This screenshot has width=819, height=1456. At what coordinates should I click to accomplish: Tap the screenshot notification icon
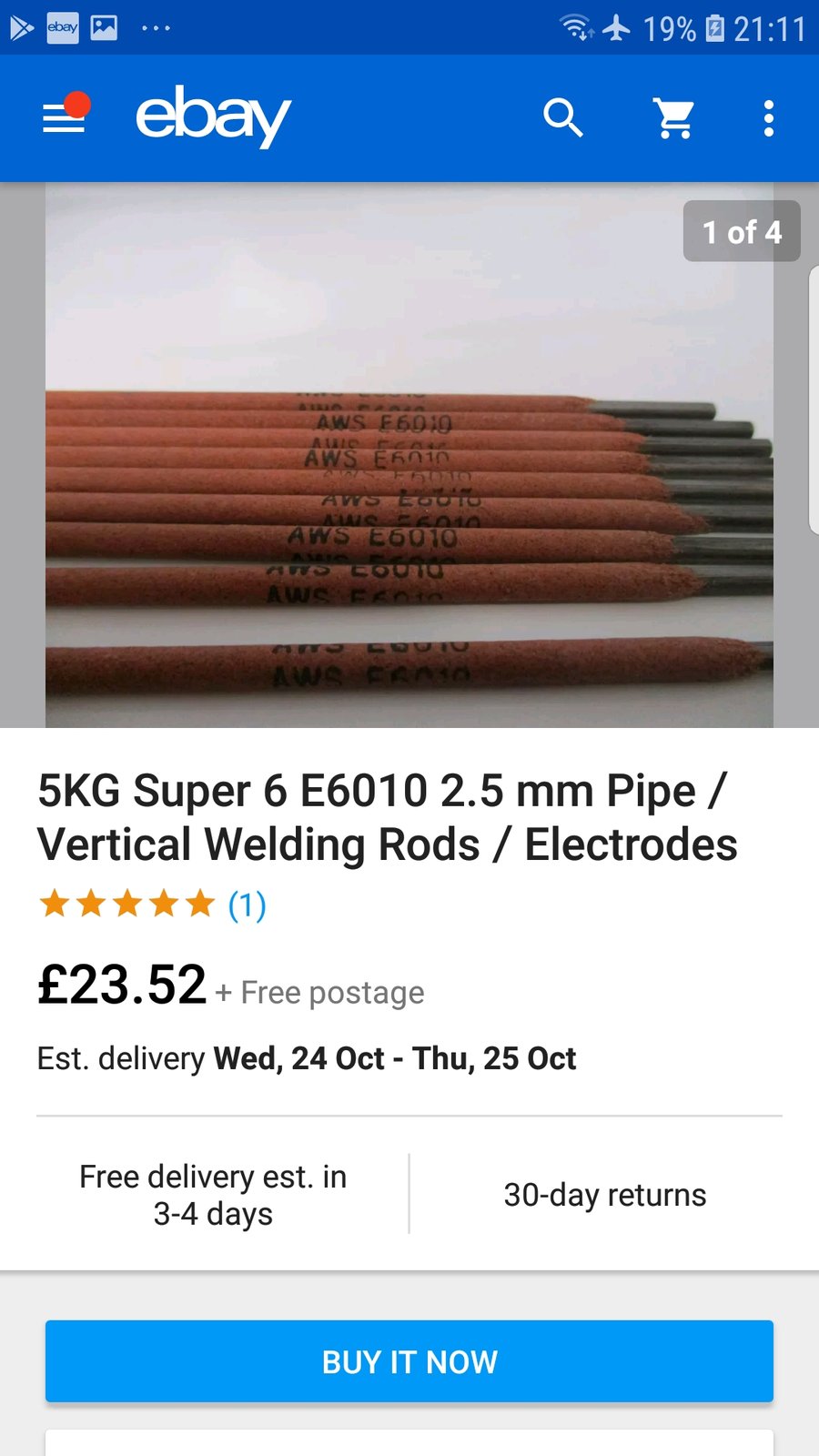(x=105, y=27)
